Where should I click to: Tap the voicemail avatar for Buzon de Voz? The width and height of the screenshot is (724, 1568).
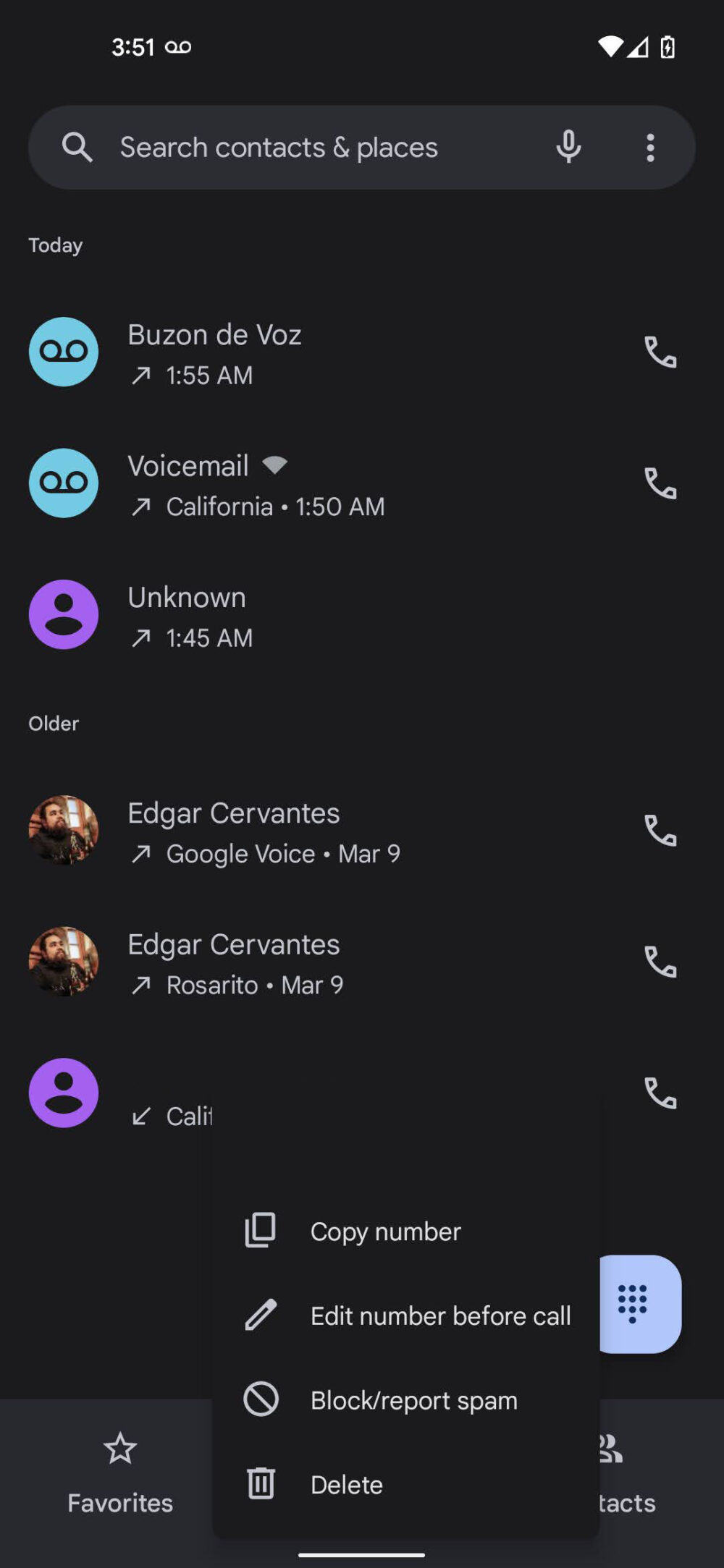pyautogui.click(x=63, y=352)
